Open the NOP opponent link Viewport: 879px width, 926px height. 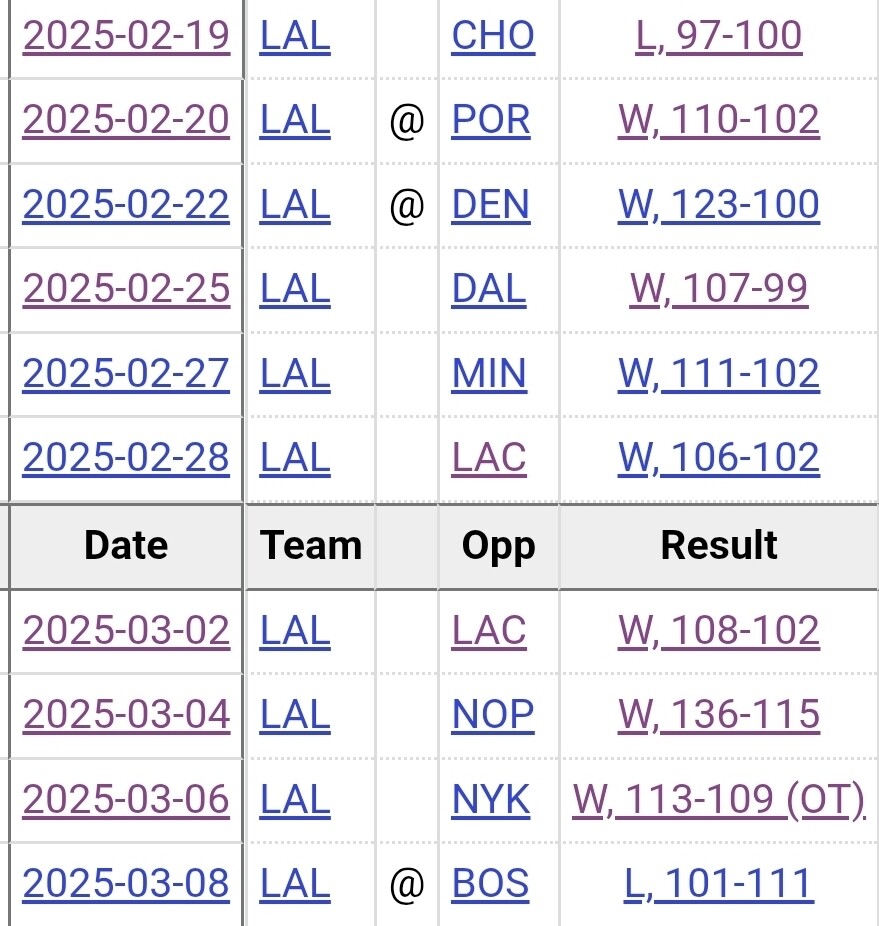[493, 714]
